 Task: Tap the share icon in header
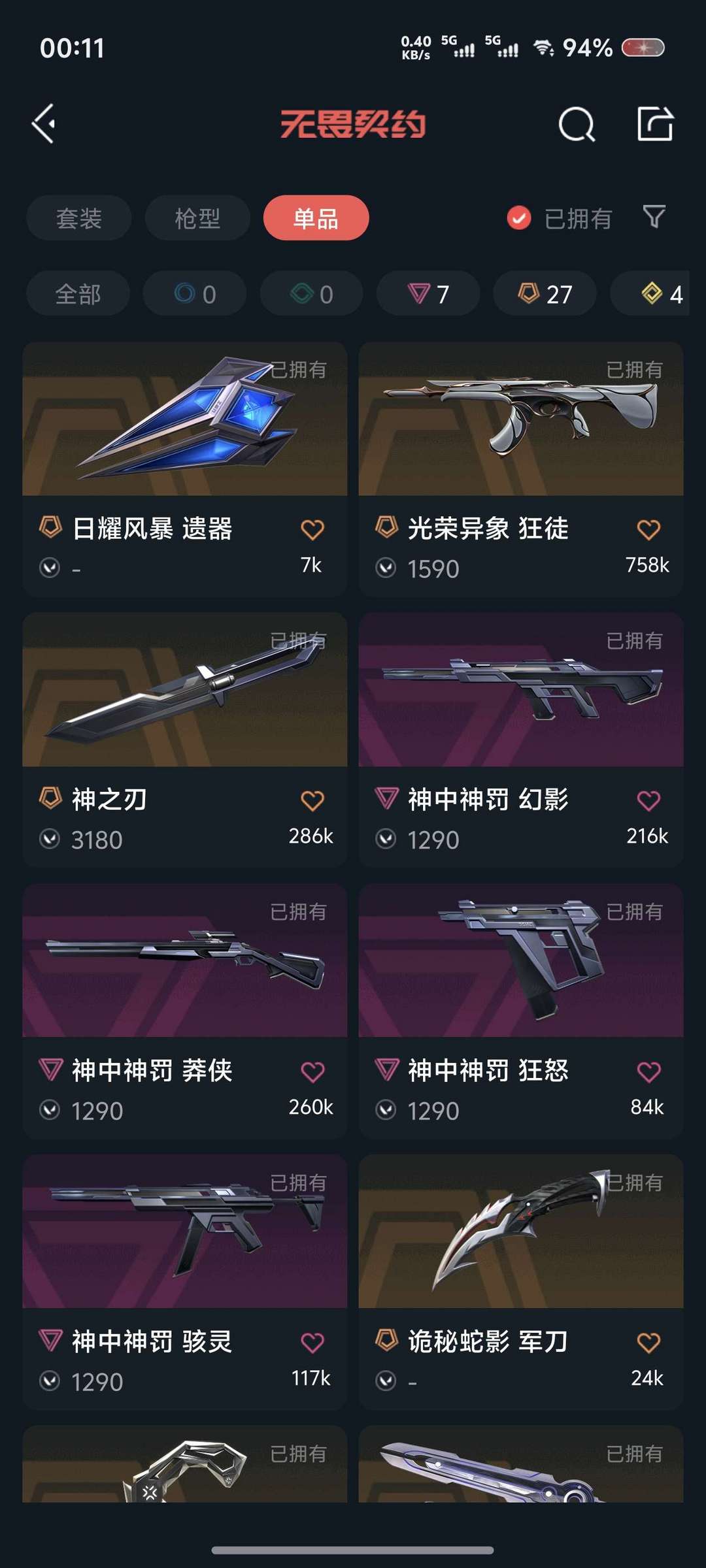[655, 123]
